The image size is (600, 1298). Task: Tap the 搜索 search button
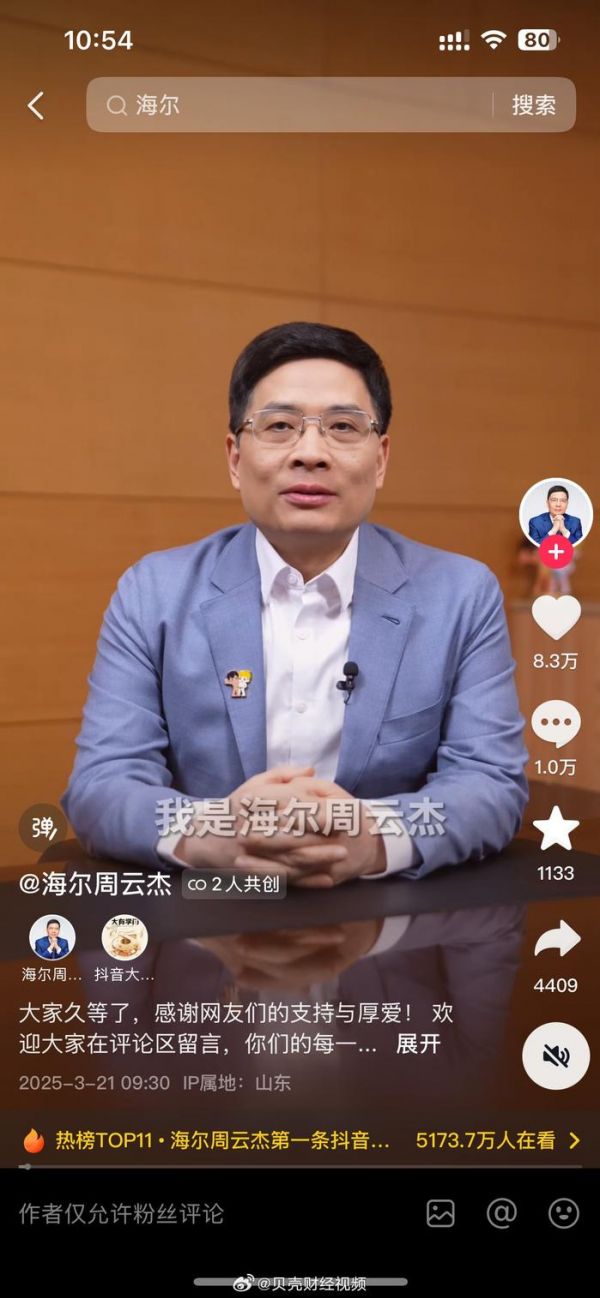click(x=534, y=105)
